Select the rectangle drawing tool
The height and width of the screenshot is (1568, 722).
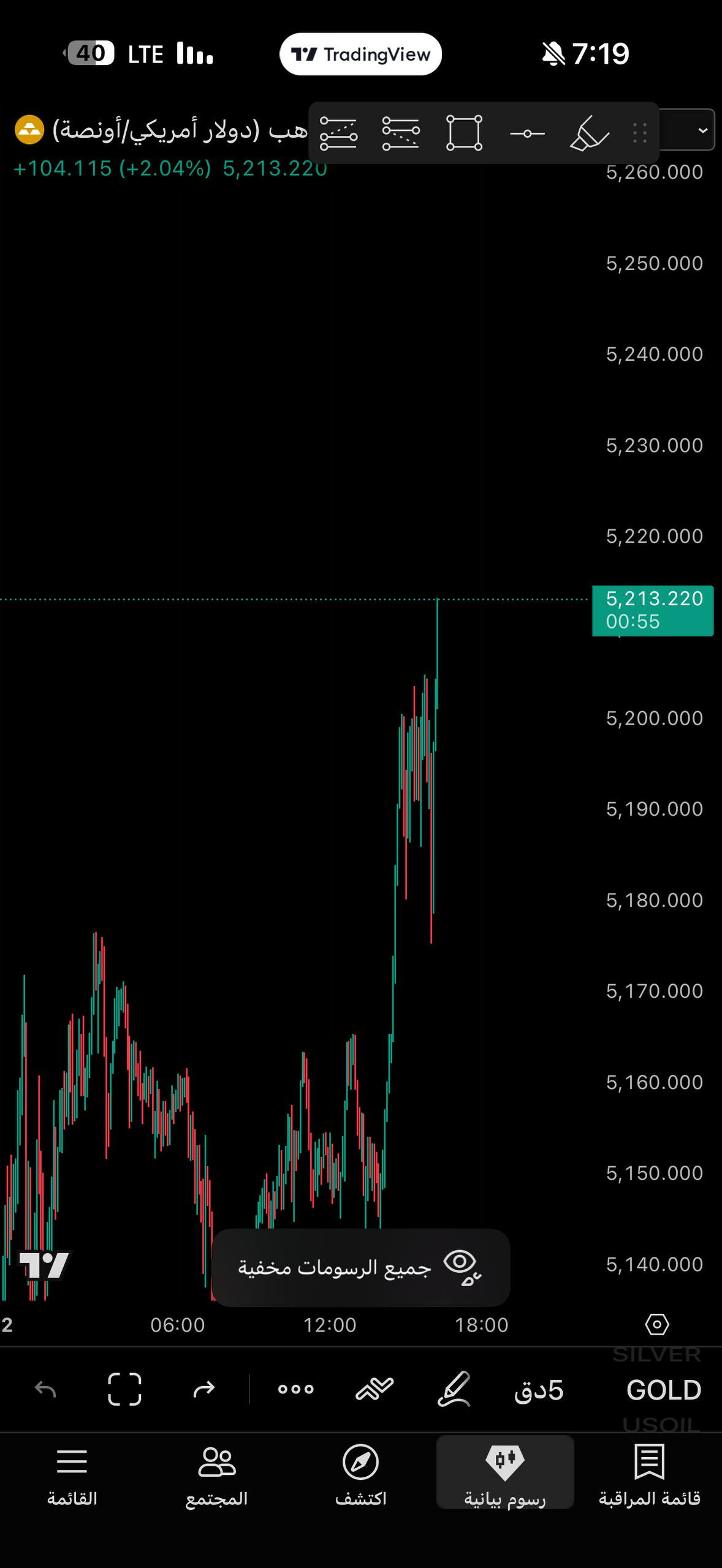[x=464, y=132]
